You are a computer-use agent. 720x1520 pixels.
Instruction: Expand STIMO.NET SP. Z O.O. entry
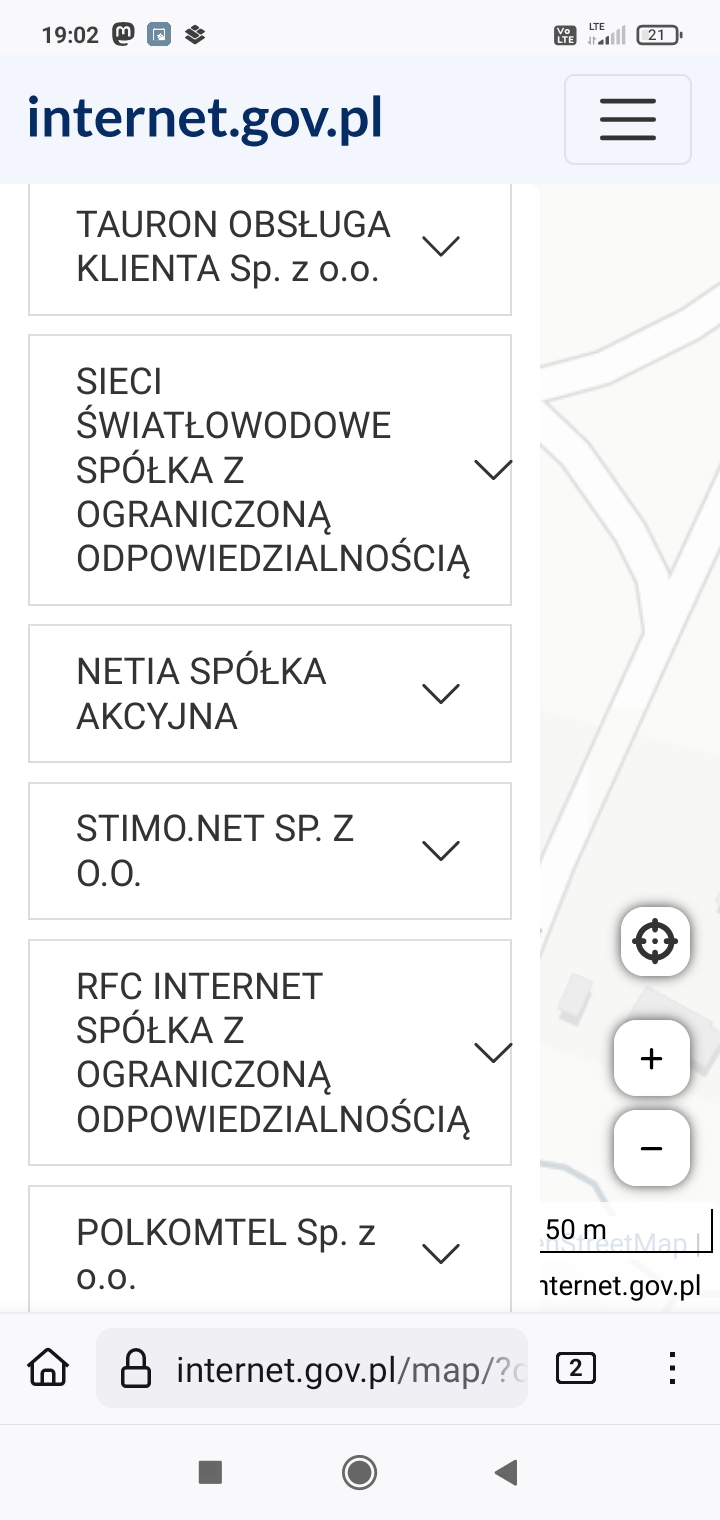coord(270,851)
